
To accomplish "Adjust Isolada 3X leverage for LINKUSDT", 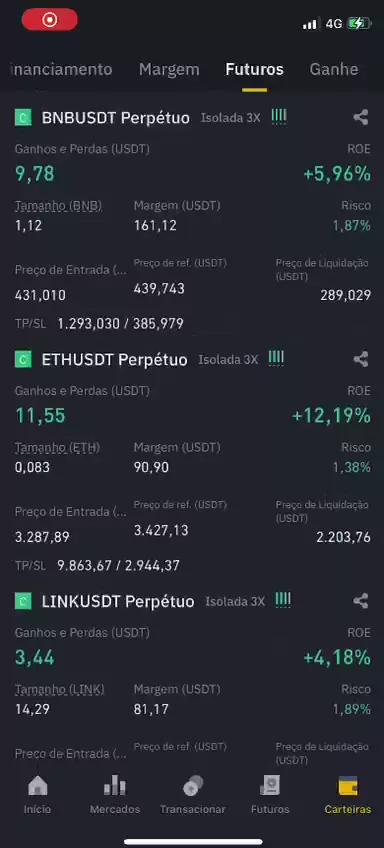I will click(235, 601).
